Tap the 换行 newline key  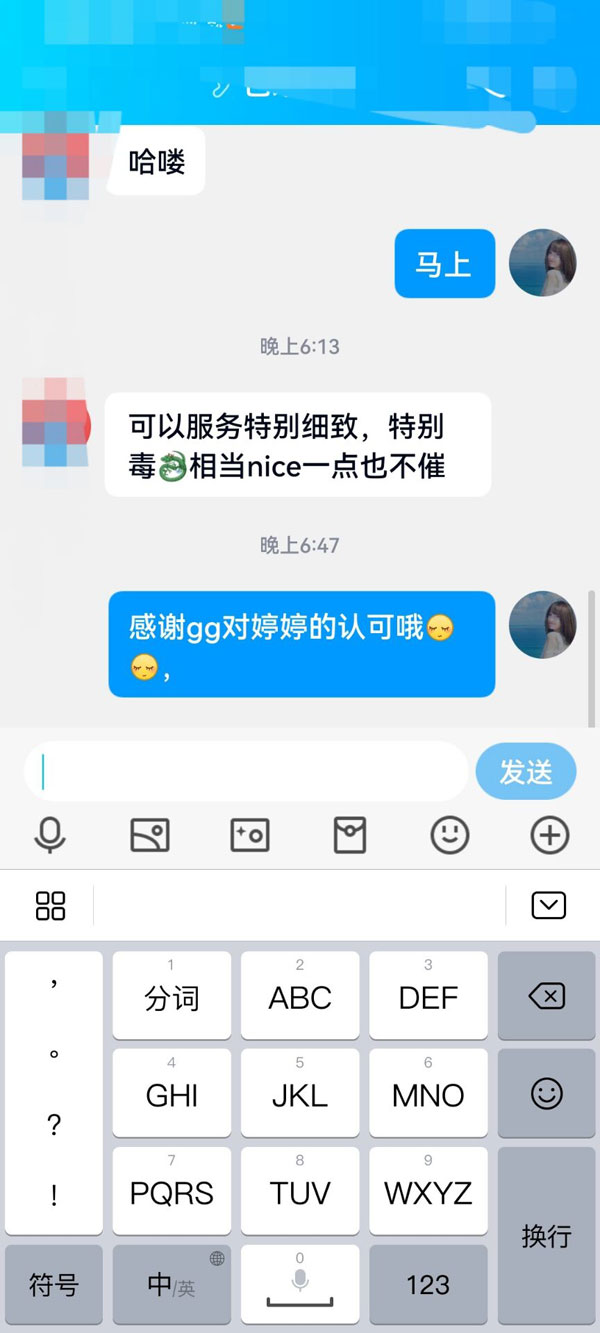coord(547,1236)
